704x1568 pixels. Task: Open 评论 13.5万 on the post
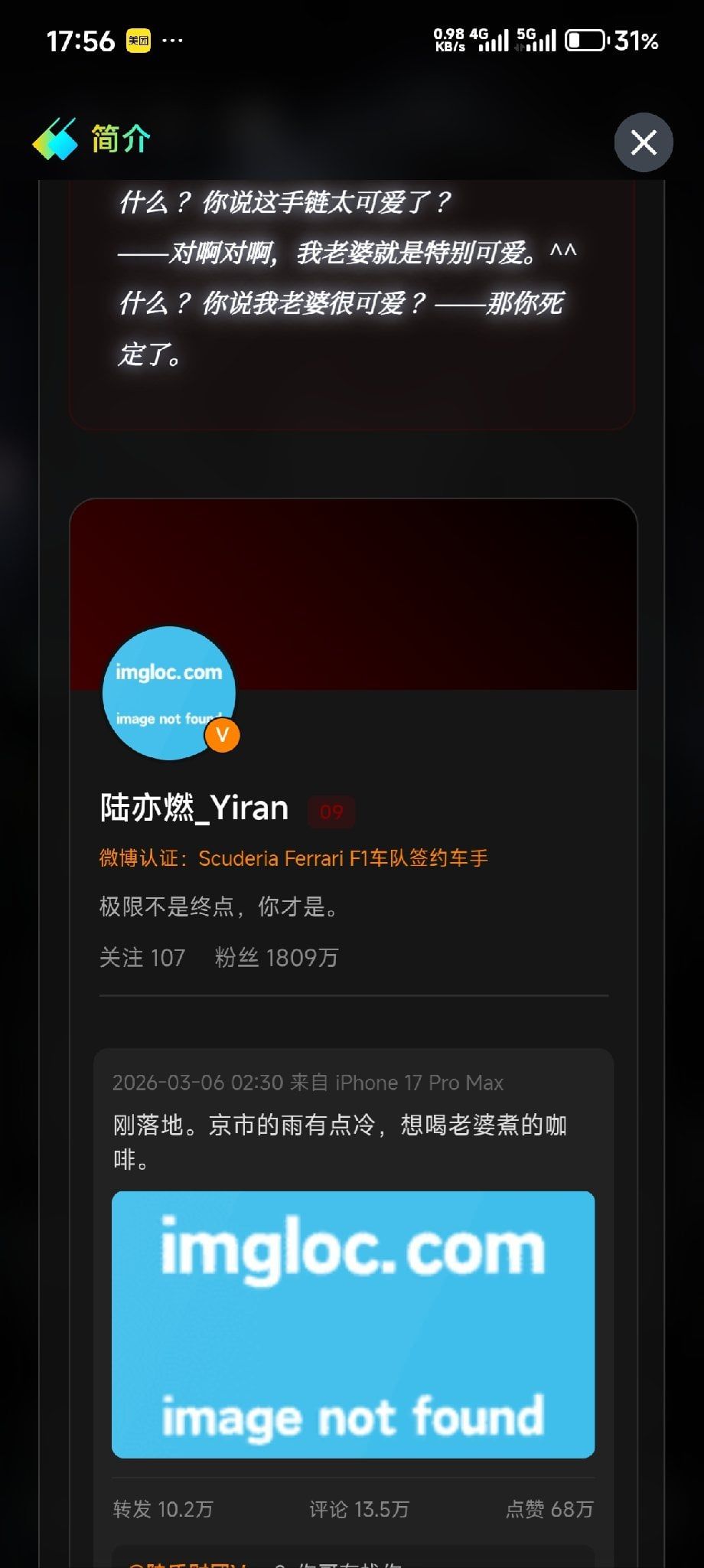[359, 1509]
